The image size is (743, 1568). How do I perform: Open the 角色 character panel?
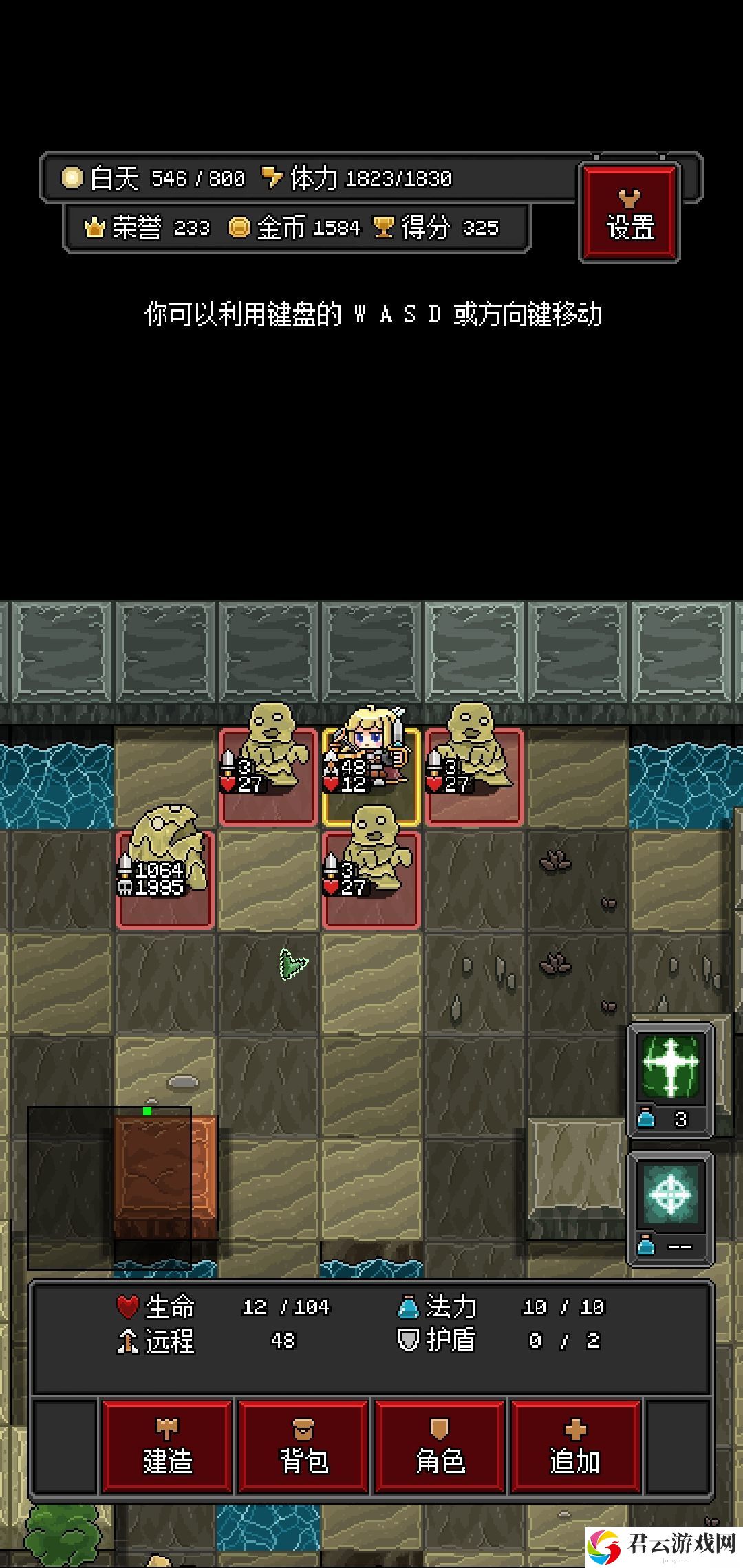pyautogui.click(x=440, y=1447)
